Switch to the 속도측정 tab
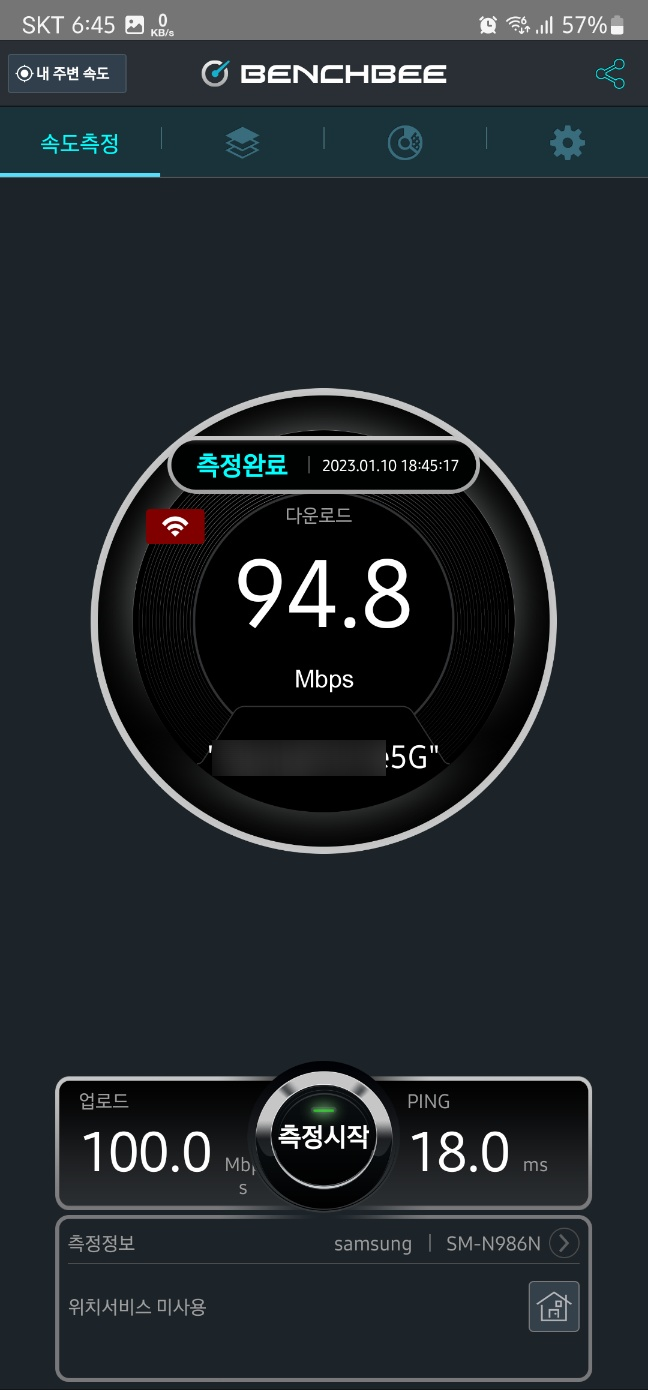Image resolution: width=648 pixels, height=1390 pixels. click(80, 143)
